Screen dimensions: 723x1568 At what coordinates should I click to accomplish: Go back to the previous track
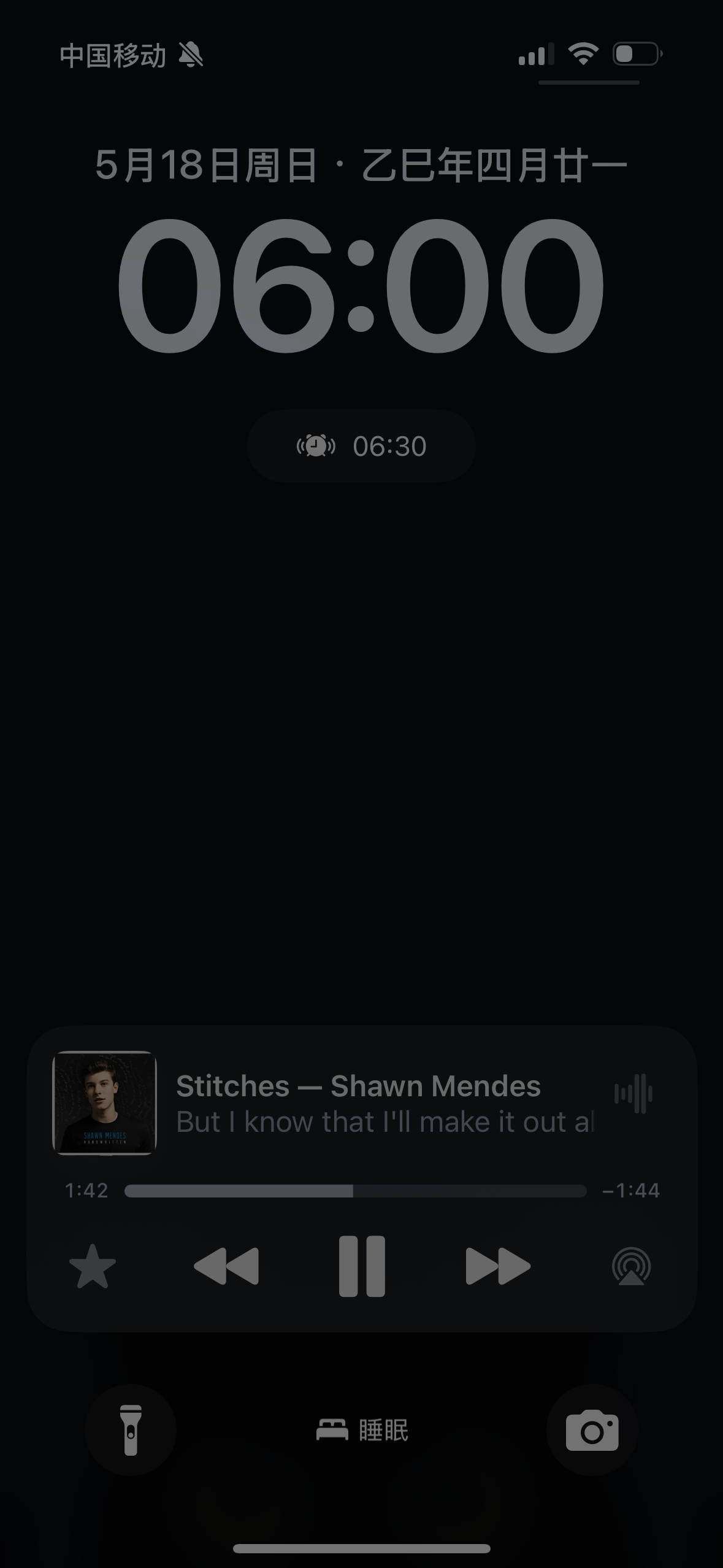(226, 1266)
